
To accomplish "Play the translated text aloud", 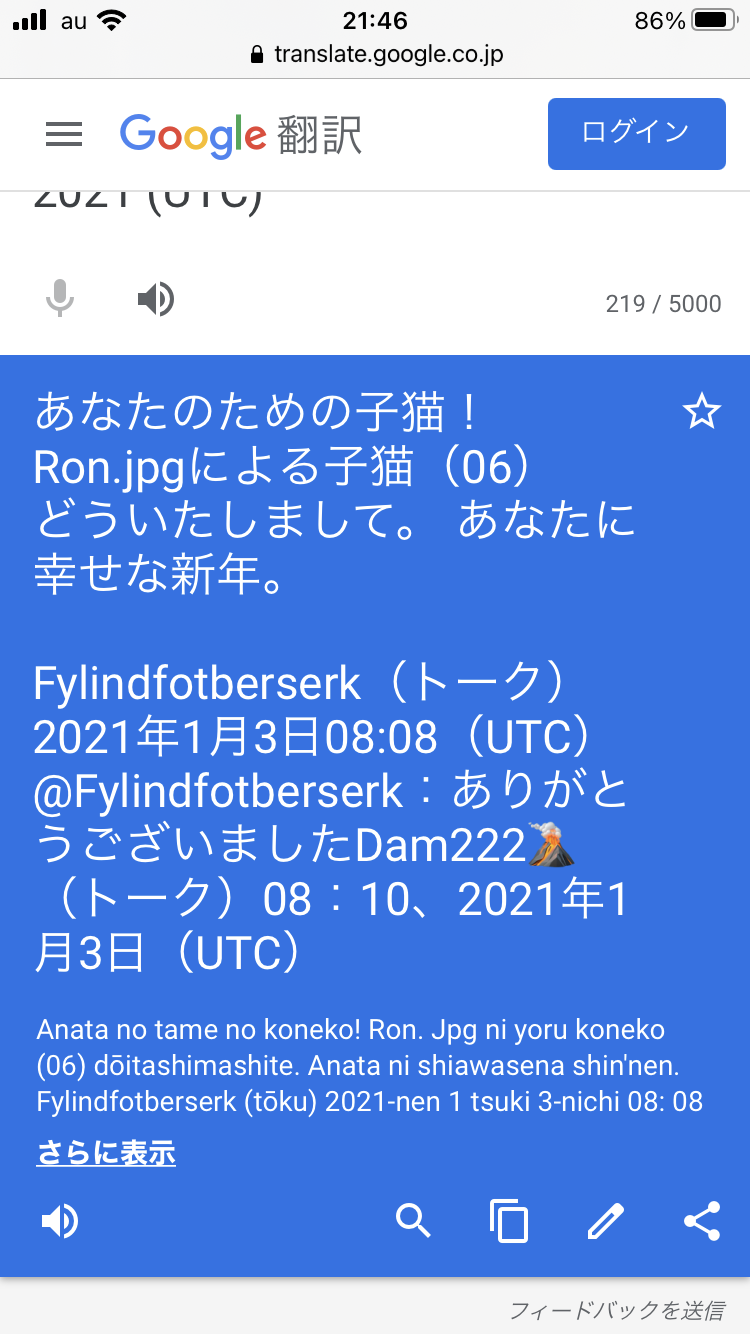I will point(60,1221).
